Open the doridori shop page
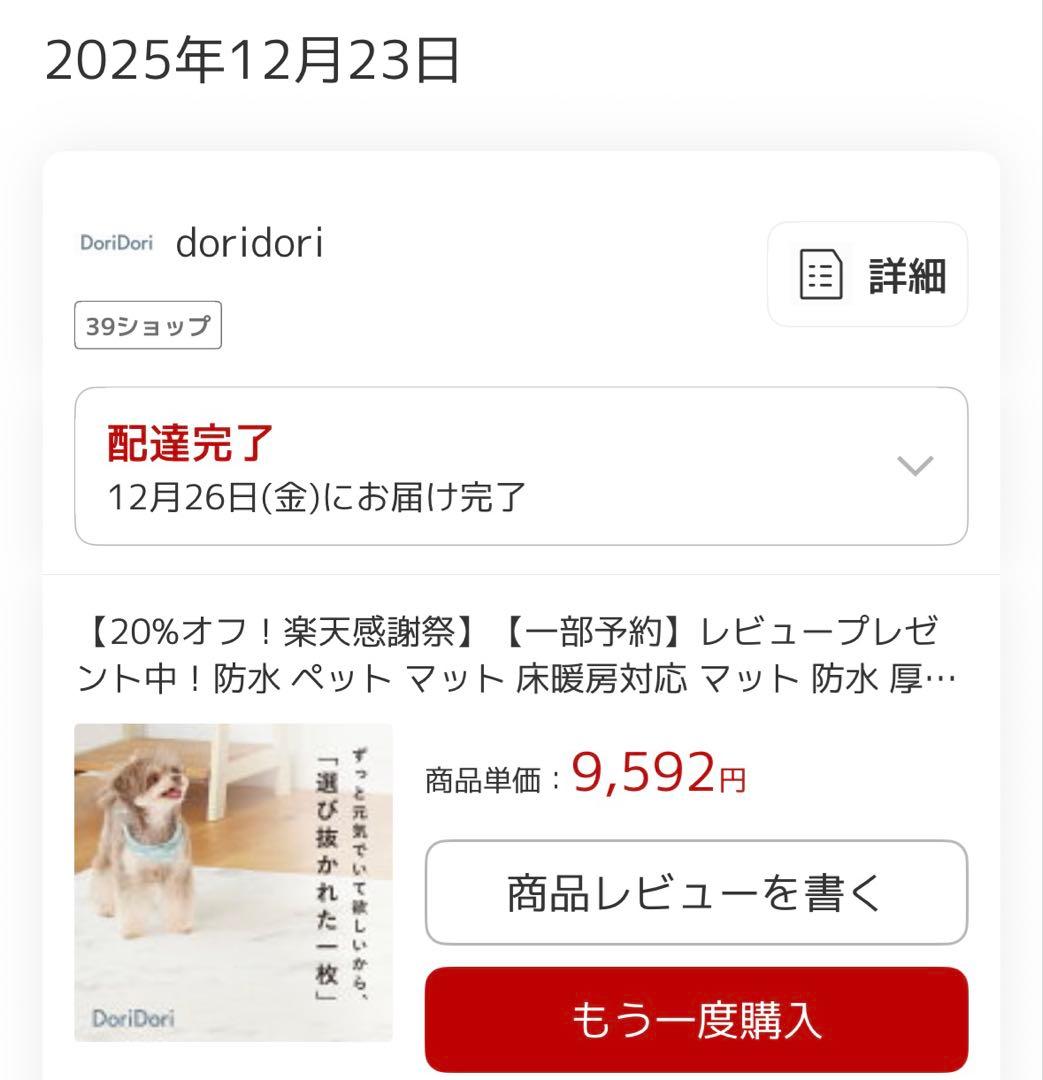This screenshot has width=1043, height=1080. [249, 242]
